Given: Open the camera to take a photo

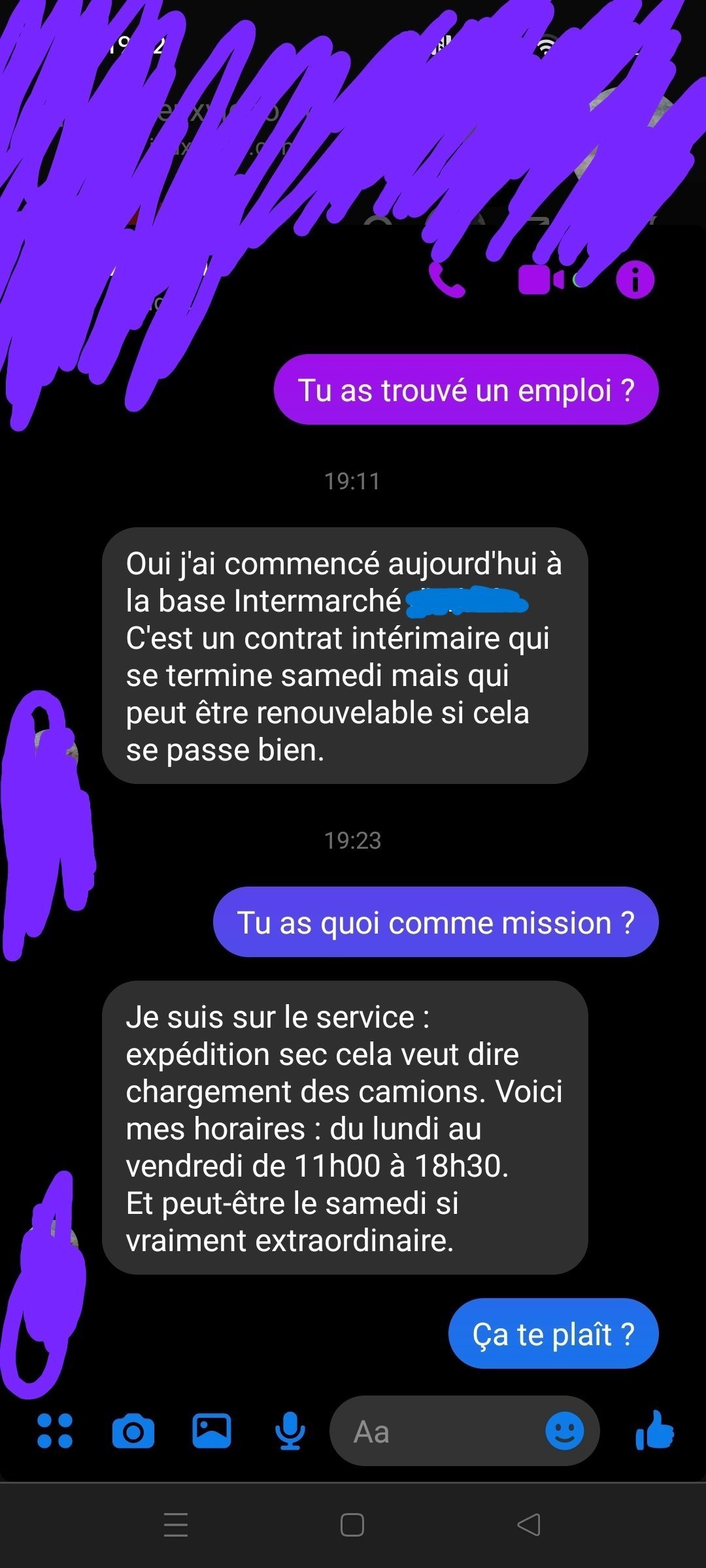Looking at the screenshot, I should coord(133,1431).
